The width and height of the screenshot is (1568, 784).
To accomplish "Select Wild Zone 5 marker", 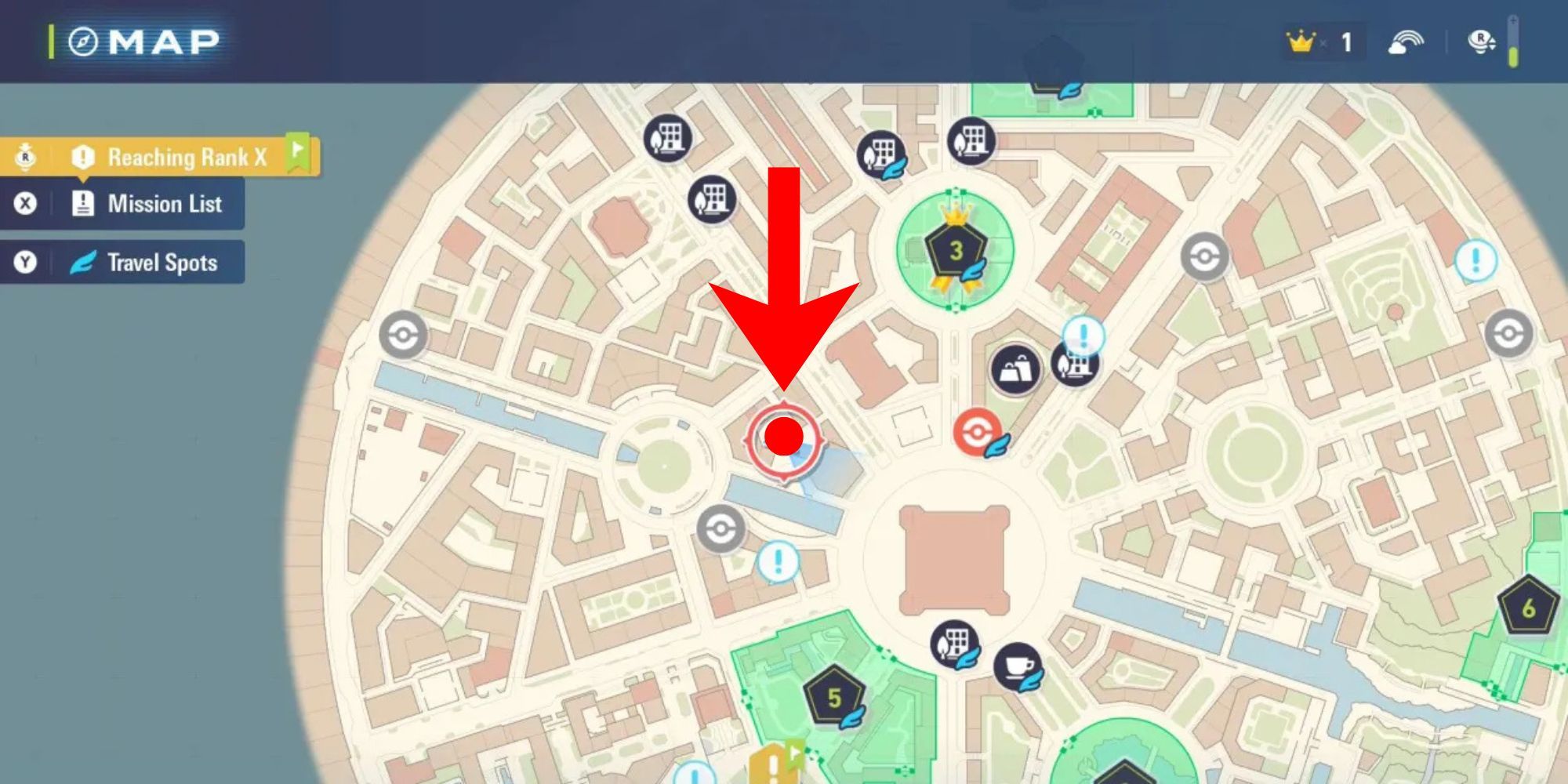I will pos(833,697).
